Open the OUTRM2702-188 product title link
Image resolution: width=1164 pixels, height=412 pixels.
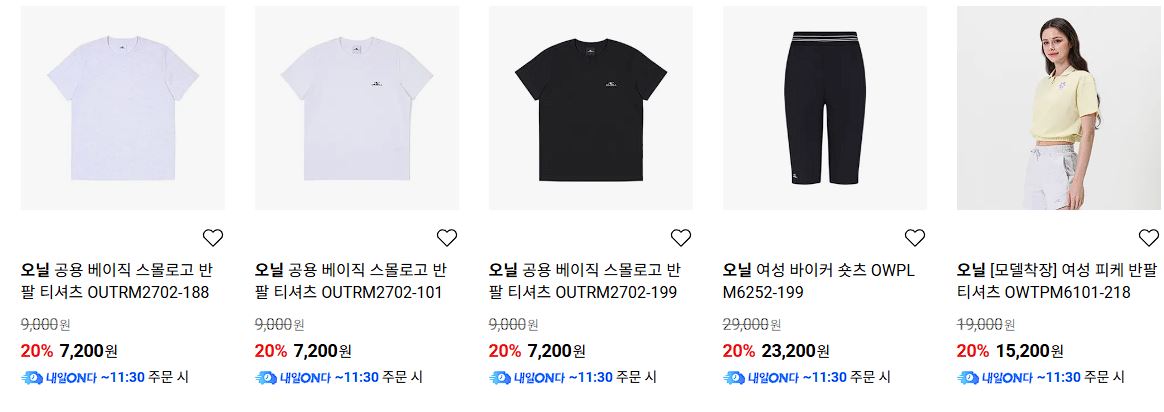pos(117,281)
